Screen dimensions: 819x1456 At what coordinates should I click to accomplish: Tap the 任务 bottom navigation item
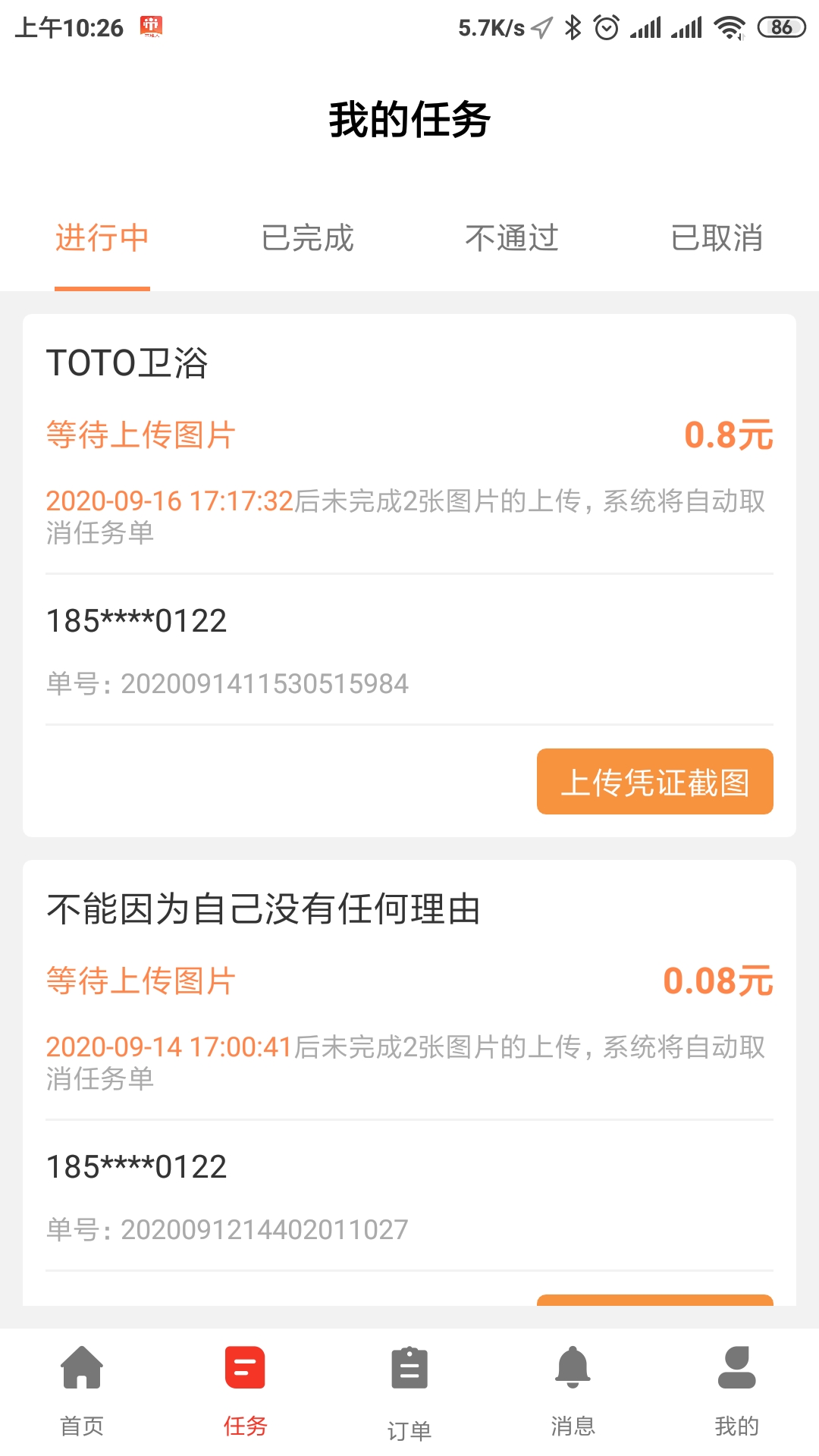pyautogui.click(x=246, y=1392)
